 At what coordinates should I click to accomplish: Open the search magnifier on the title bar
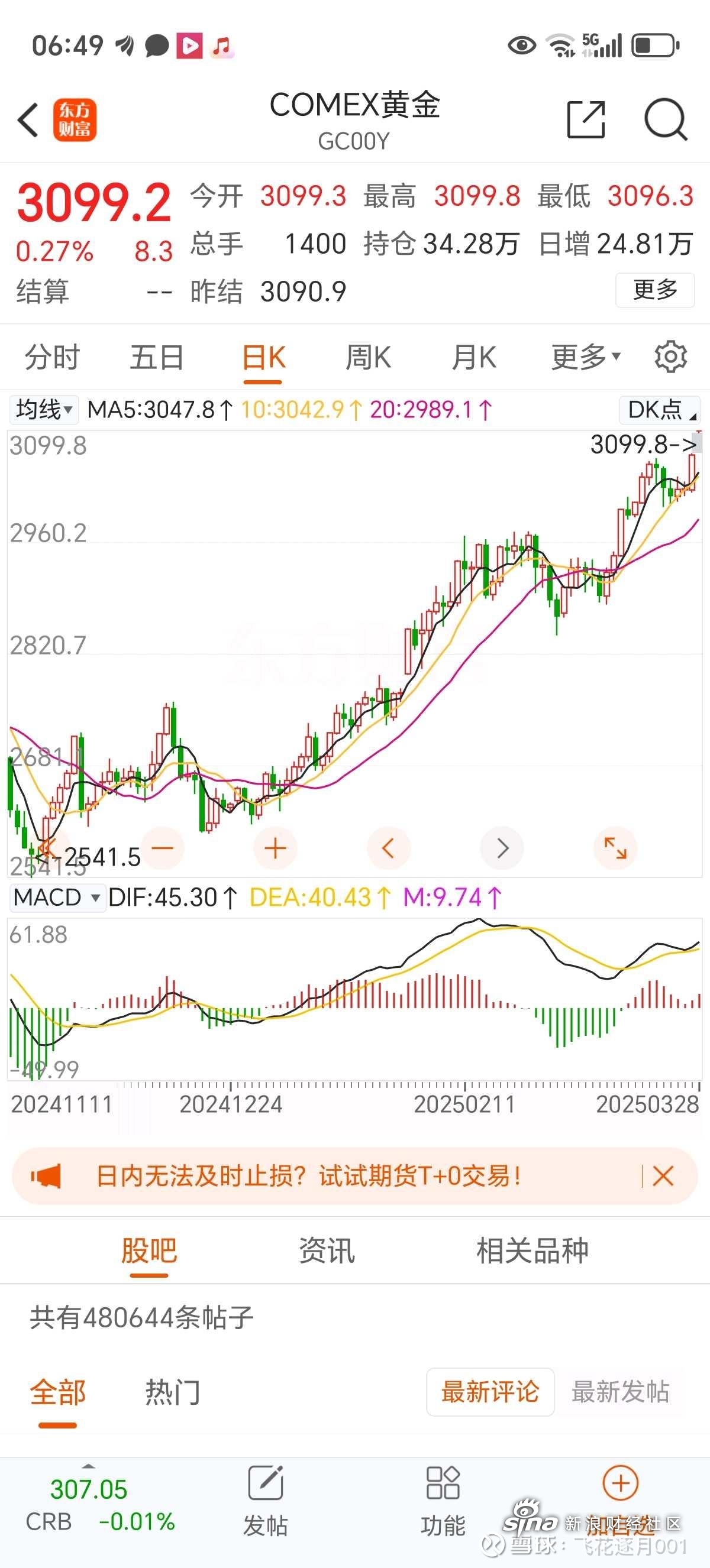666,121
